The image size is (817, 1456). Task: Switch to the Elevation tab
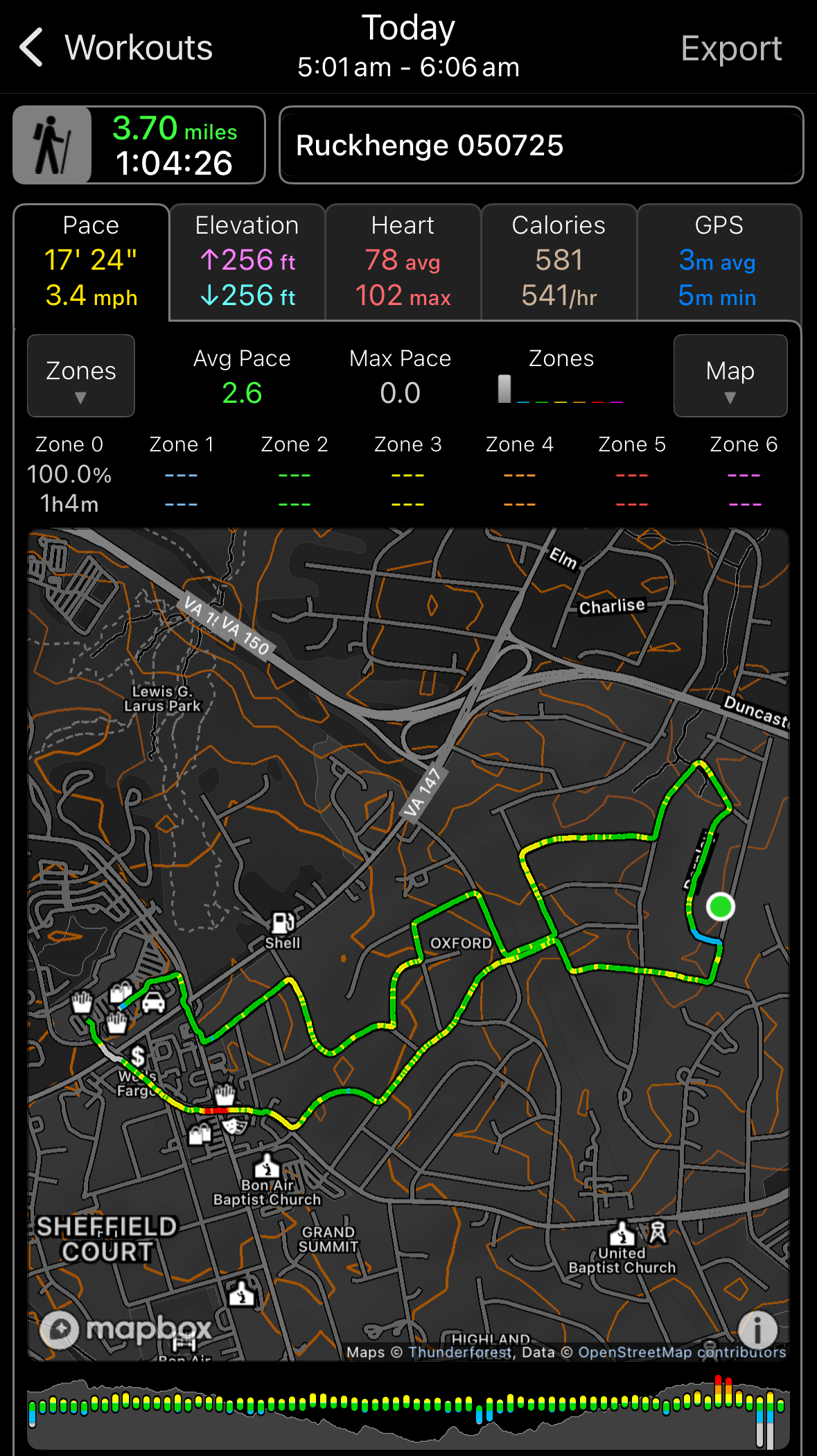click(x=247, y=262)
